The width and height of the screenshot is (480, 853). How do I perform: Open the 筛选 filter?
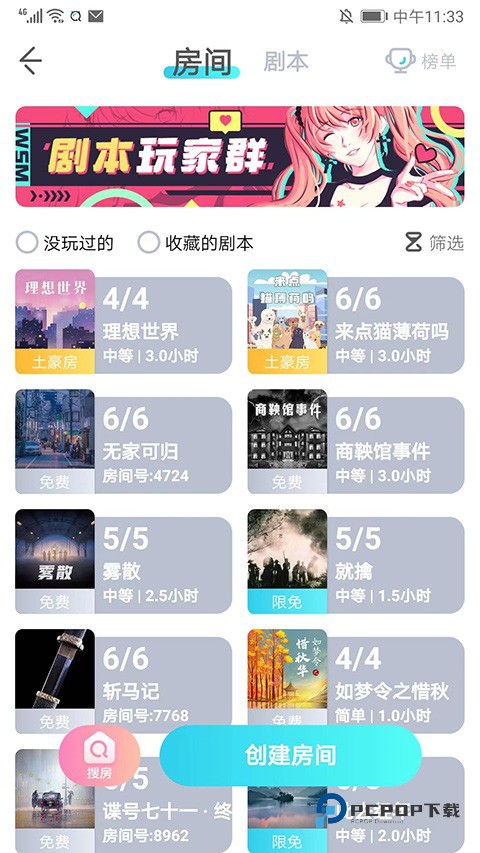[x=434, y=243]
